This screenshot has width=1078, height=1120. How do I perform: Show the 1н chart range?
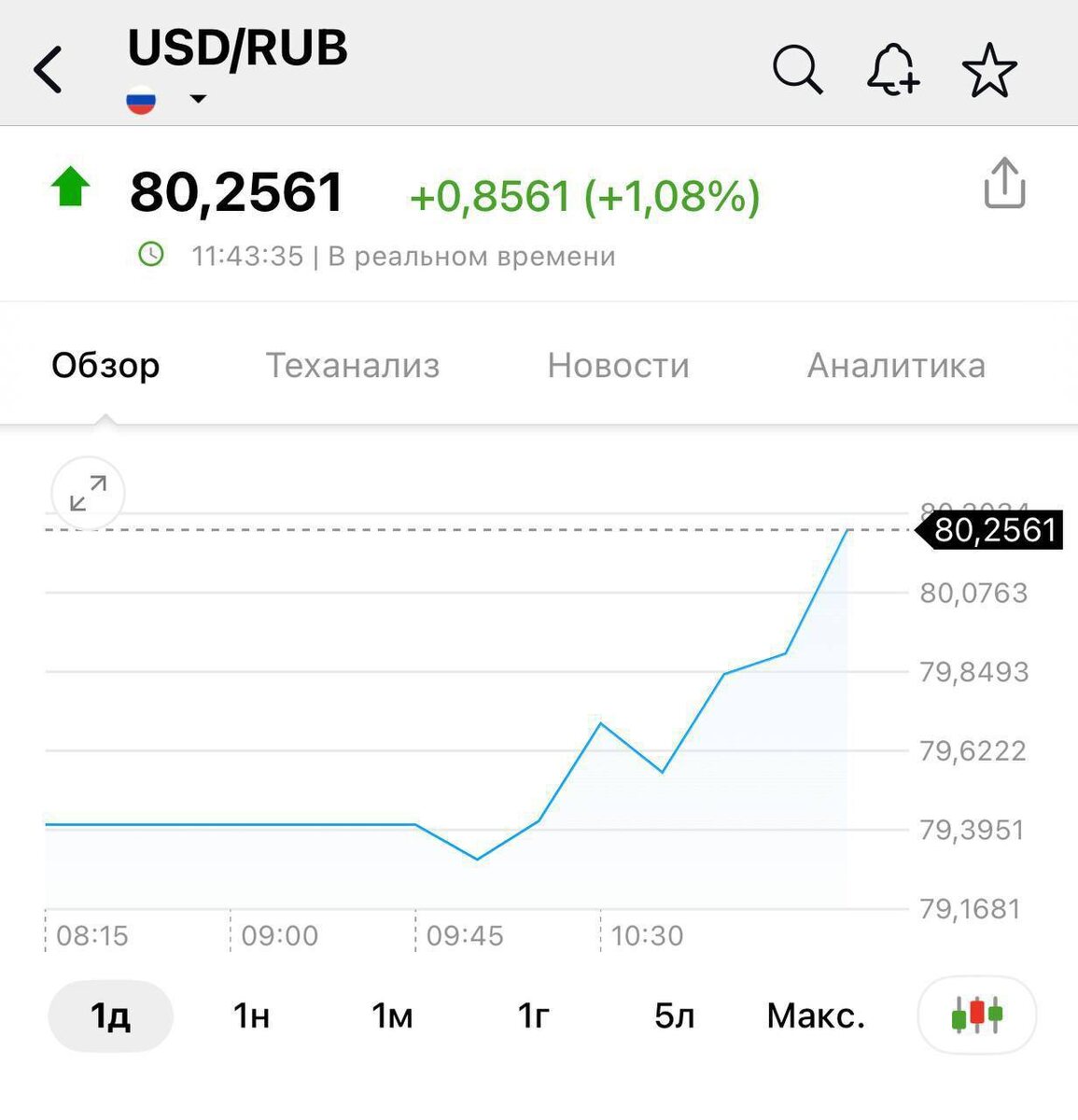tap(251, 1015)
